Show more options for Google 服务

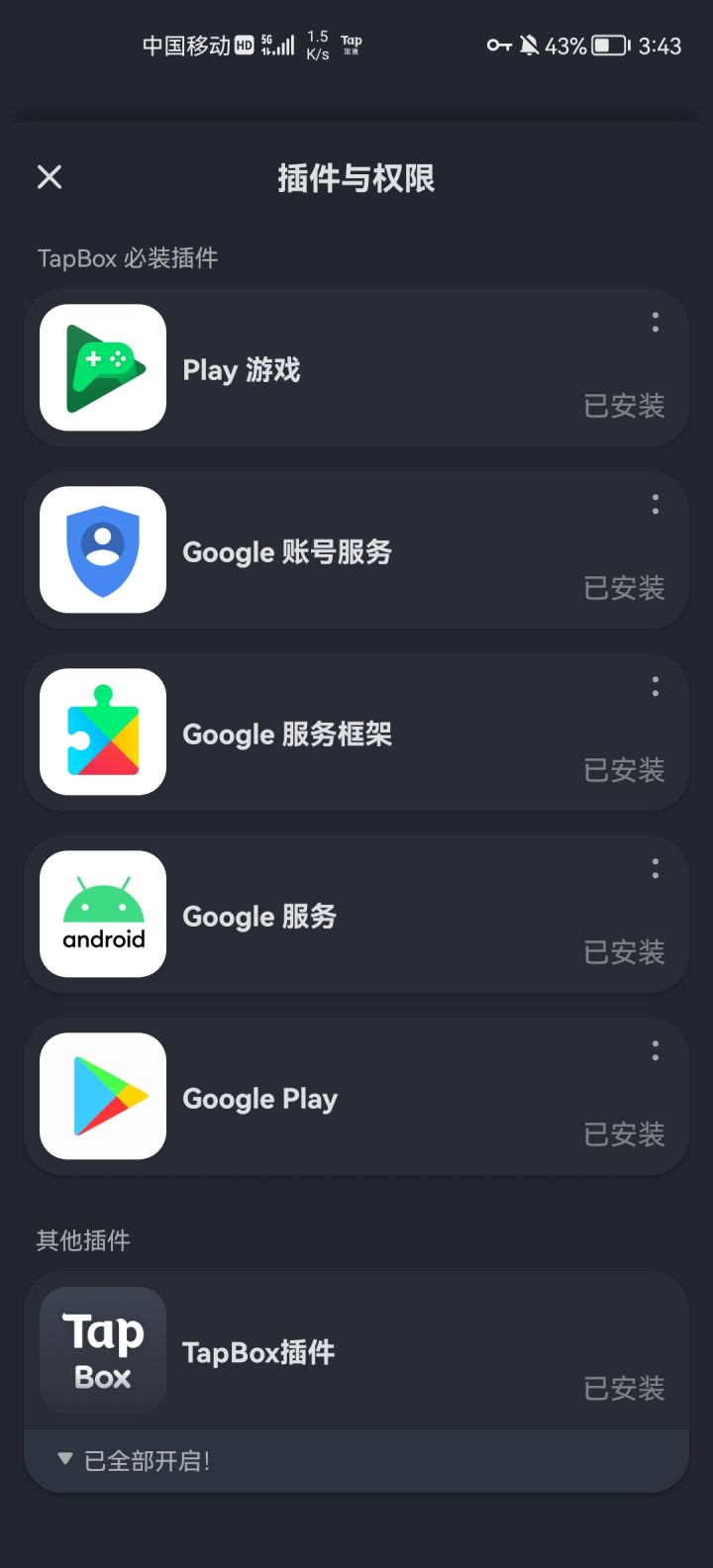coord(655,869)
